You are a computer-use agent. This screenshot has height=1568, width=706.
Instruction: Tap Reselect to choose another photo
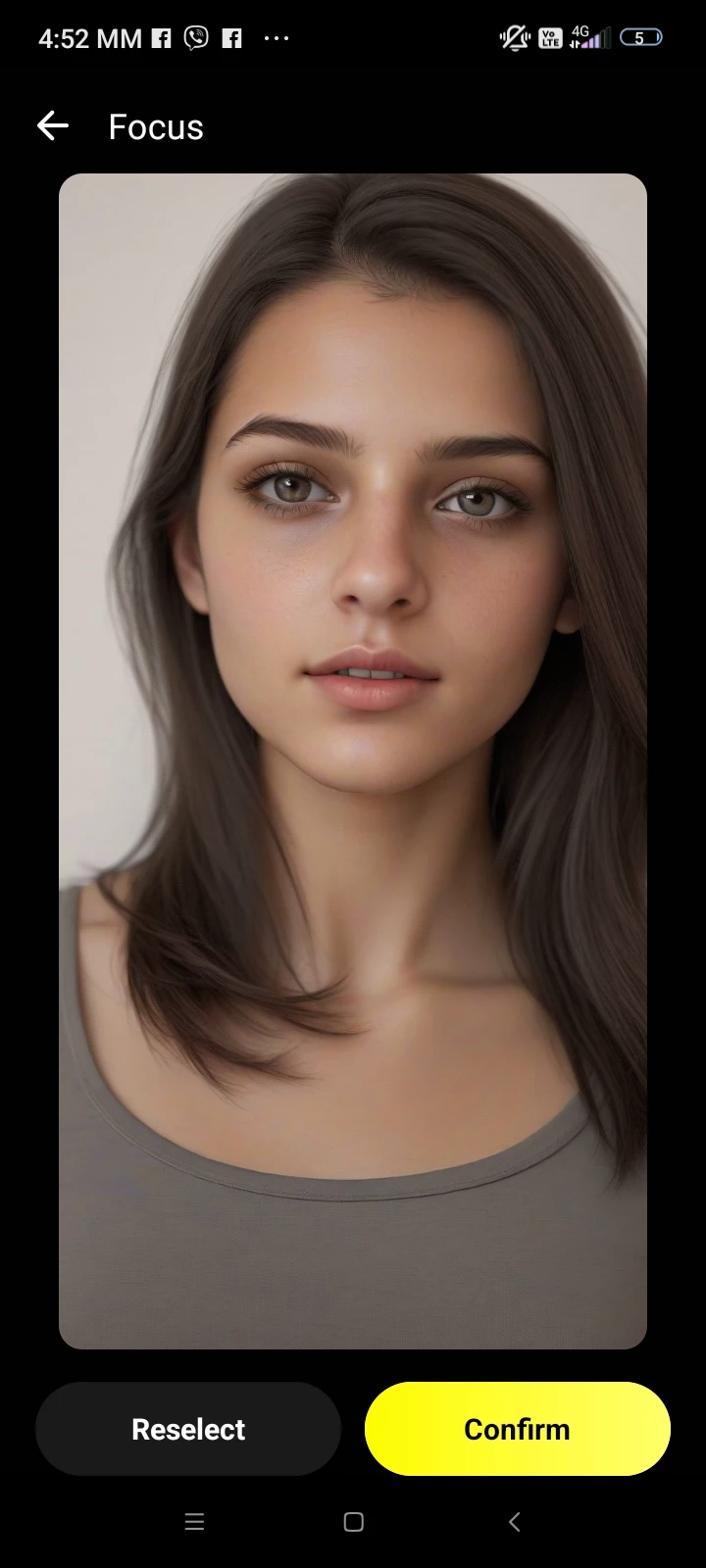tap(188, 1429)
